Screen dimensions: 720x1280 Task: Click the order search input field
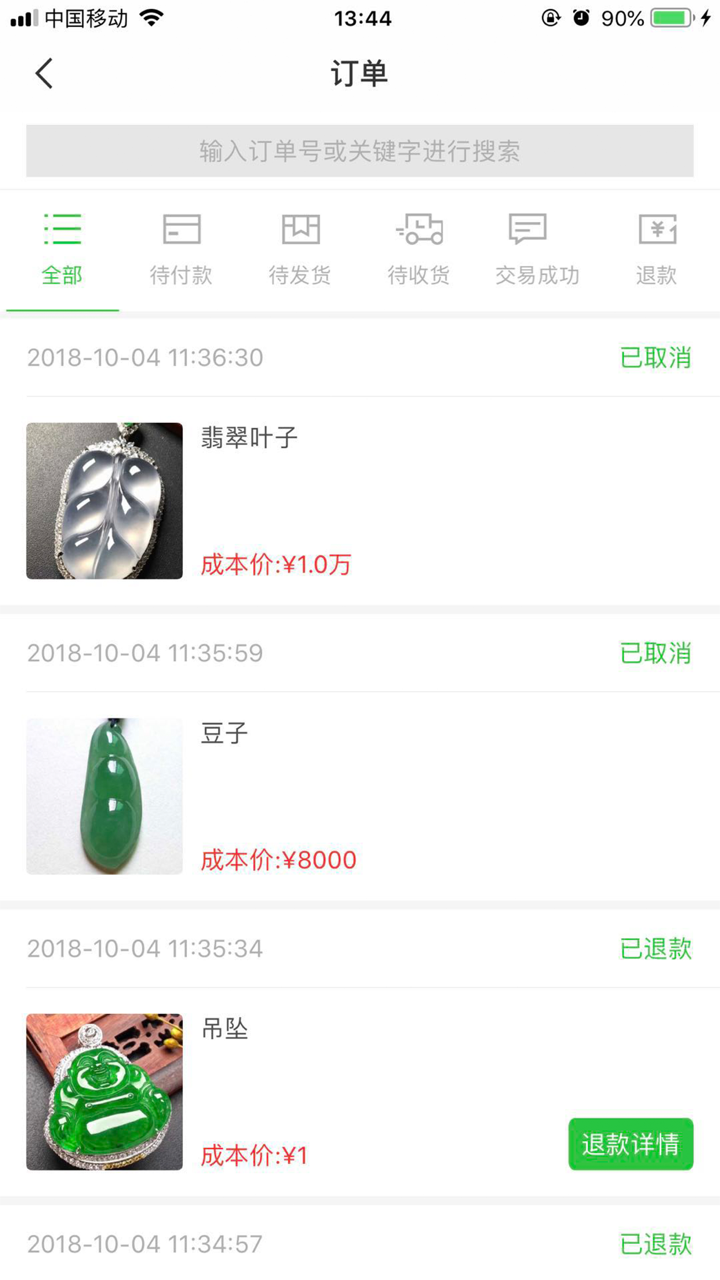360,150
